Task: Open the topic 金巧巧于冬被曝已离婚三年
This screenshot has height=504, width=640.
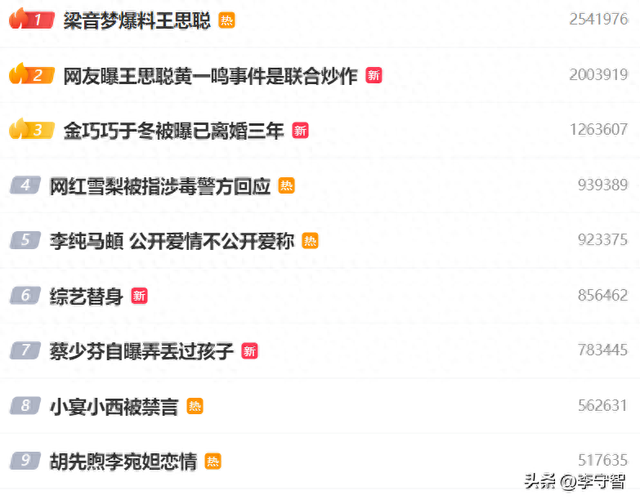Action: coord(173,130)
